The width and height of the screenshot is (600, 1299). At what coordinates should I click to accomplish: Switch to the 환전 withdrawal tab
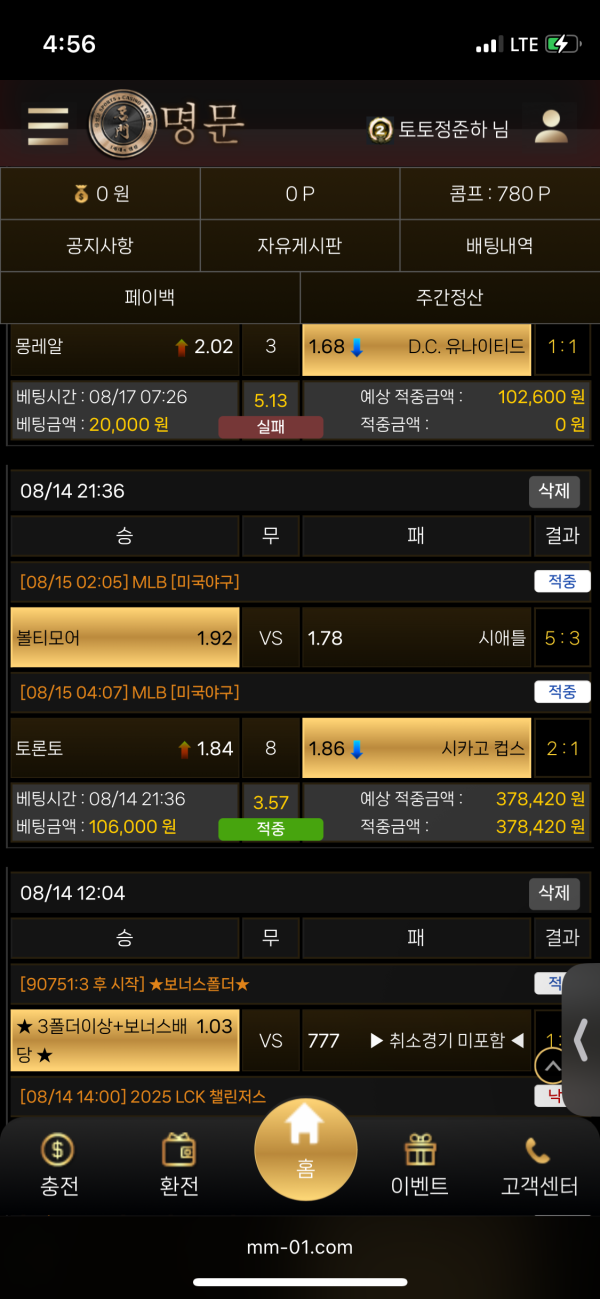coord(179,1166)
